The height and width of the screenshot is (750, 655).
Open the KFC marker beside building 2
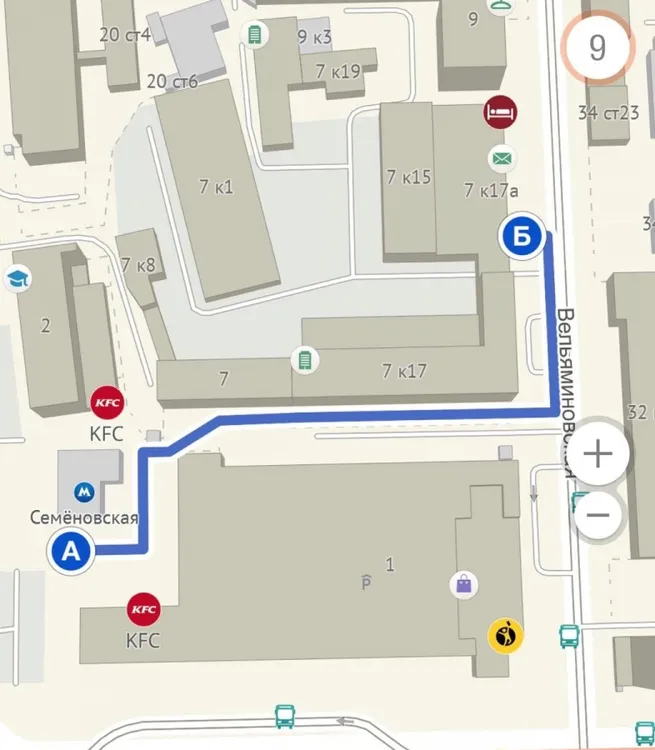click(x=106, y=403)
